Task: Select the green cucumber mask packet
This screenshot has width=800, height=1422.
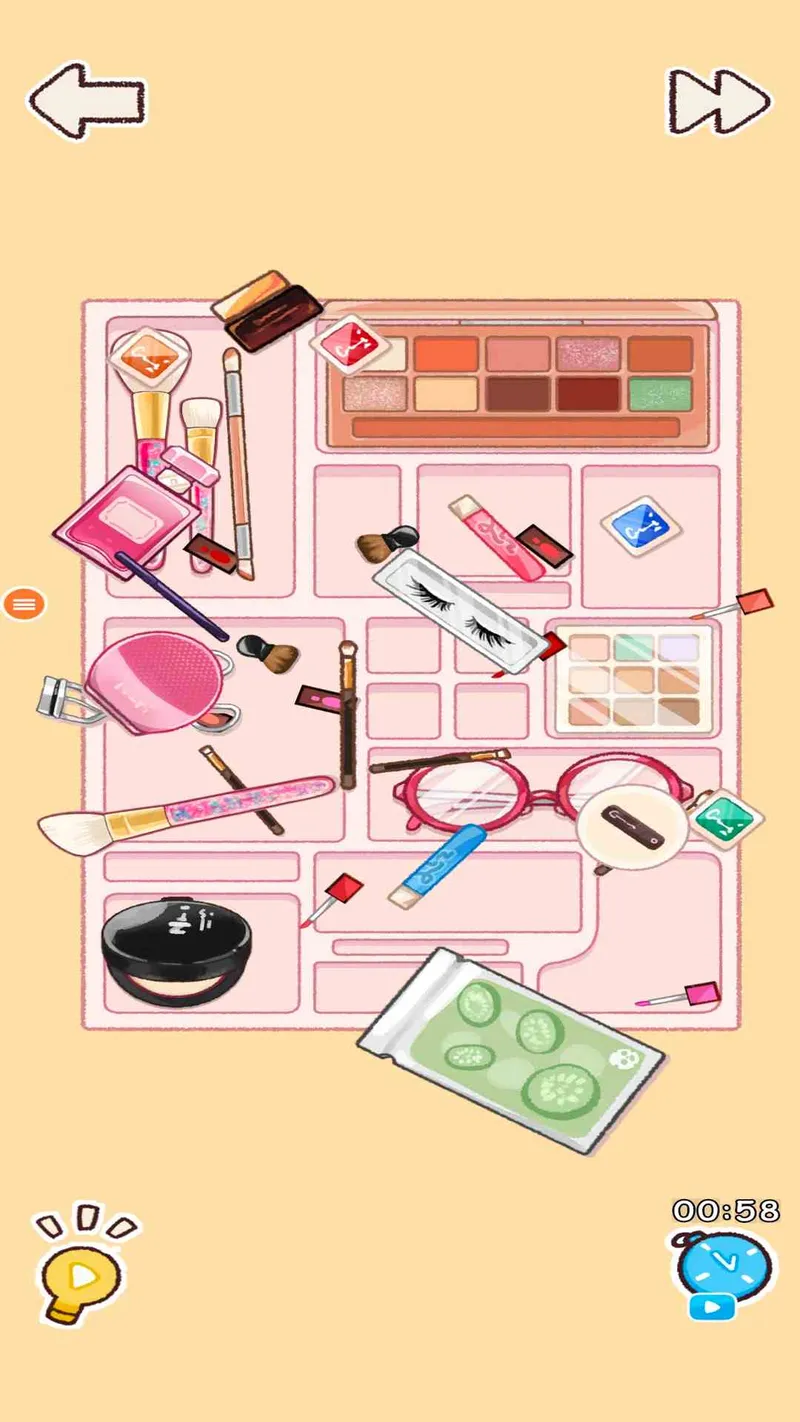Action: pyautogui.click(x=511, y=1049)
